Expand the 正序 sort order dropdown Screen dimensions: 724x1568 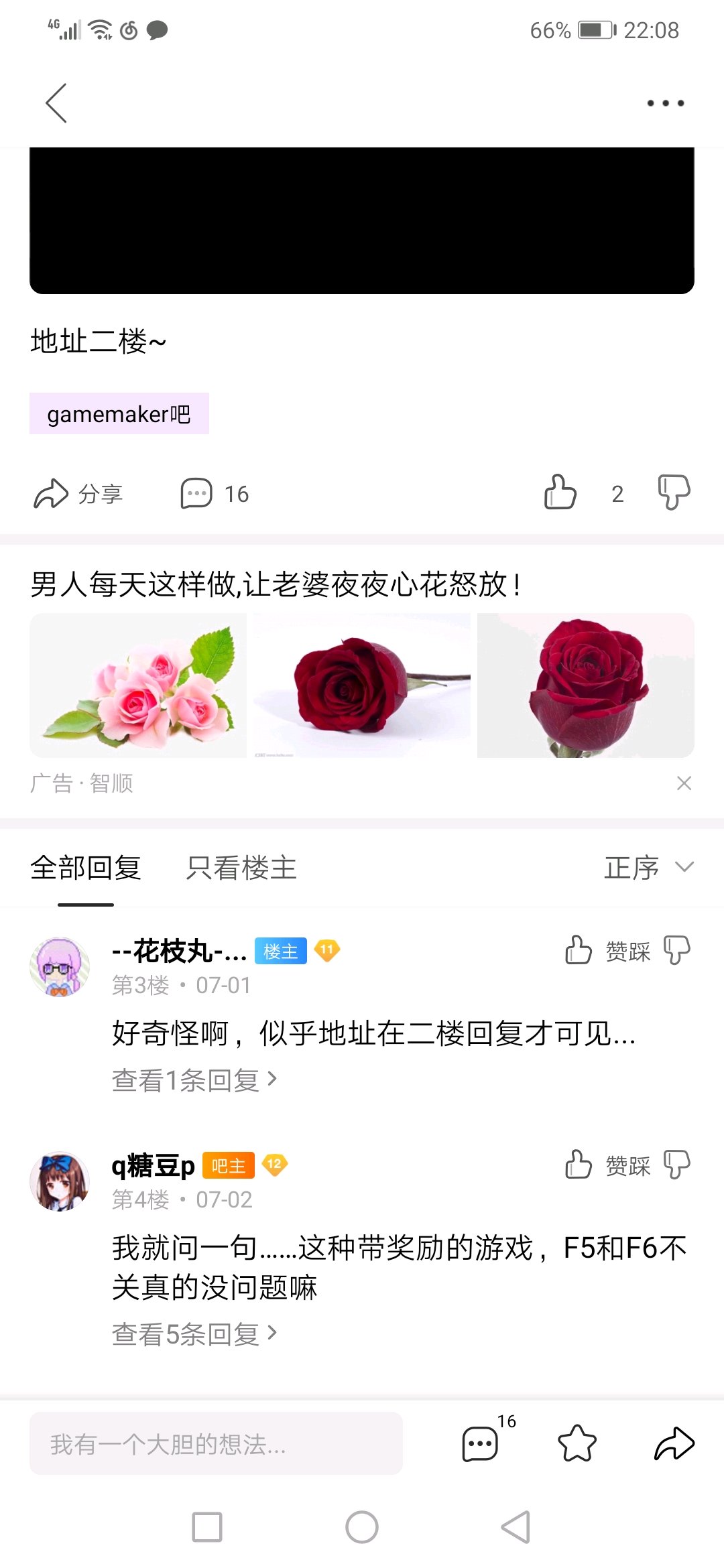coord(648,868)
